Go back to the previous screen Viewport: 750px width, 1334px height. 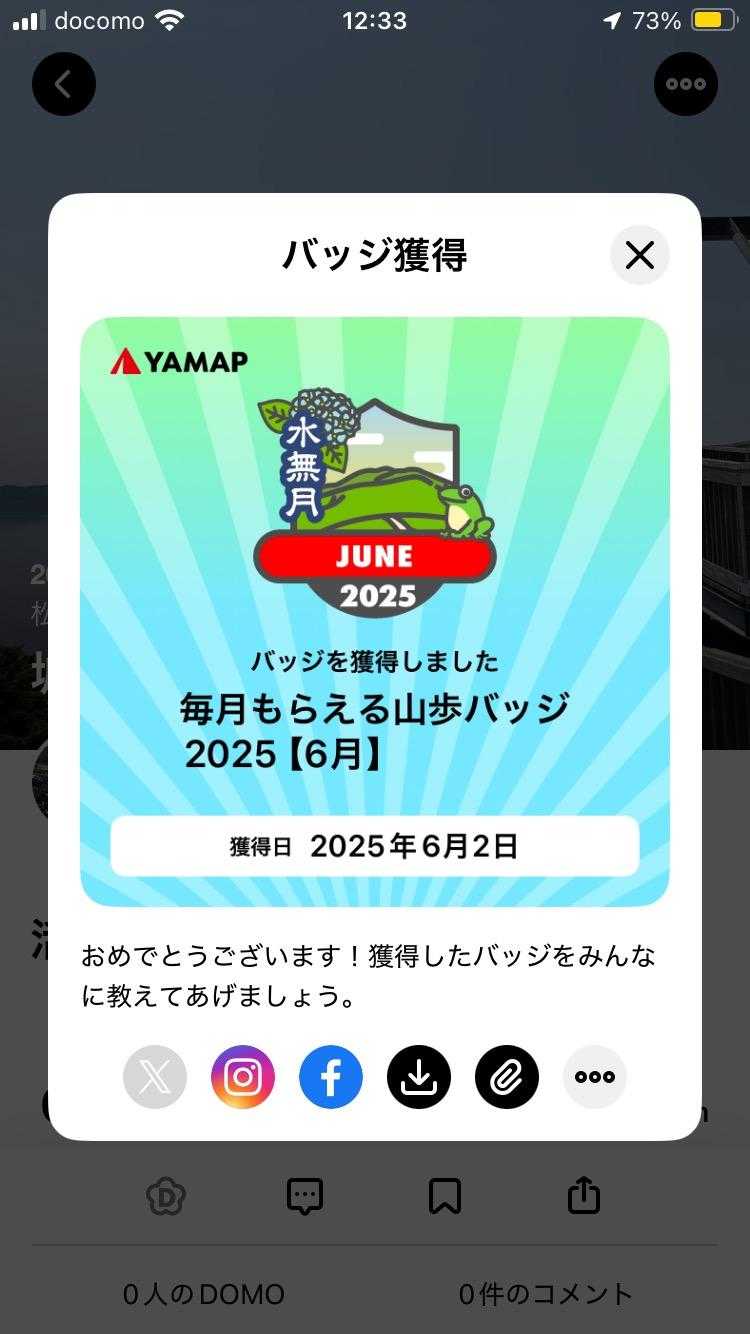click(64, 84)
